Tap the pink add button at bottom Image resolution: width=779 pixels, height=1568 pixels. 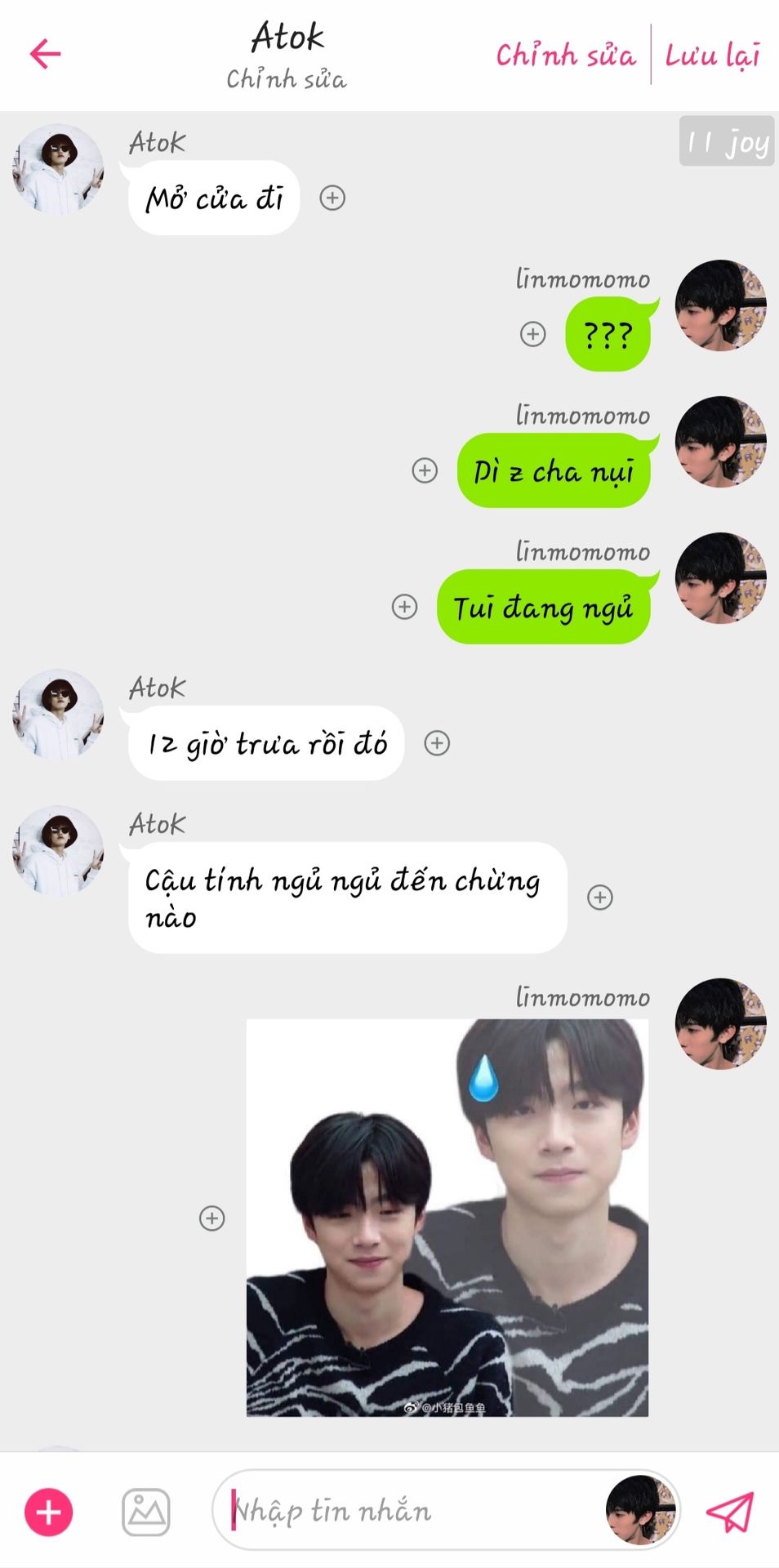tap(49, 1512)
